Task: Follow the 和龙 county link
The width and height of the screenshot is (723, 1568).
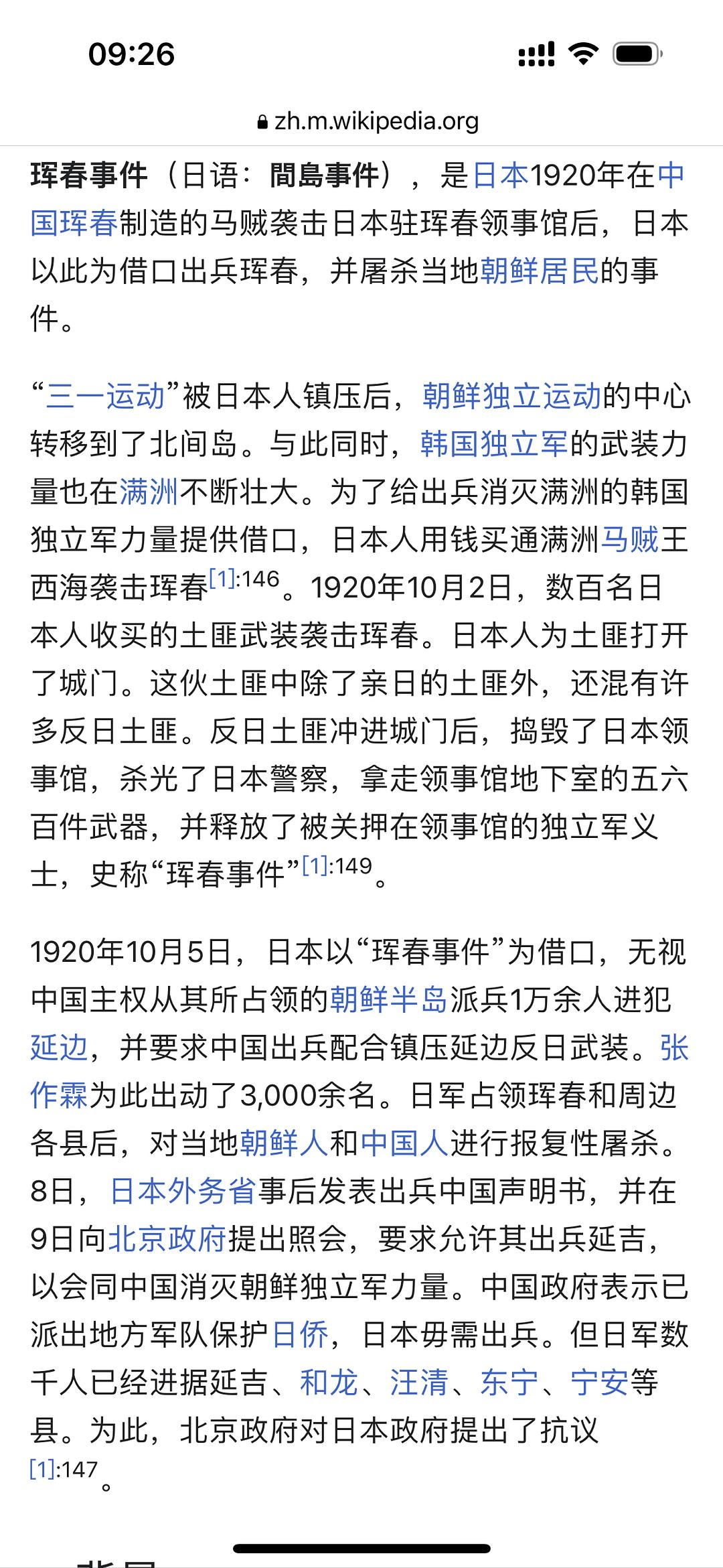Action: (x=329, y=1382)
